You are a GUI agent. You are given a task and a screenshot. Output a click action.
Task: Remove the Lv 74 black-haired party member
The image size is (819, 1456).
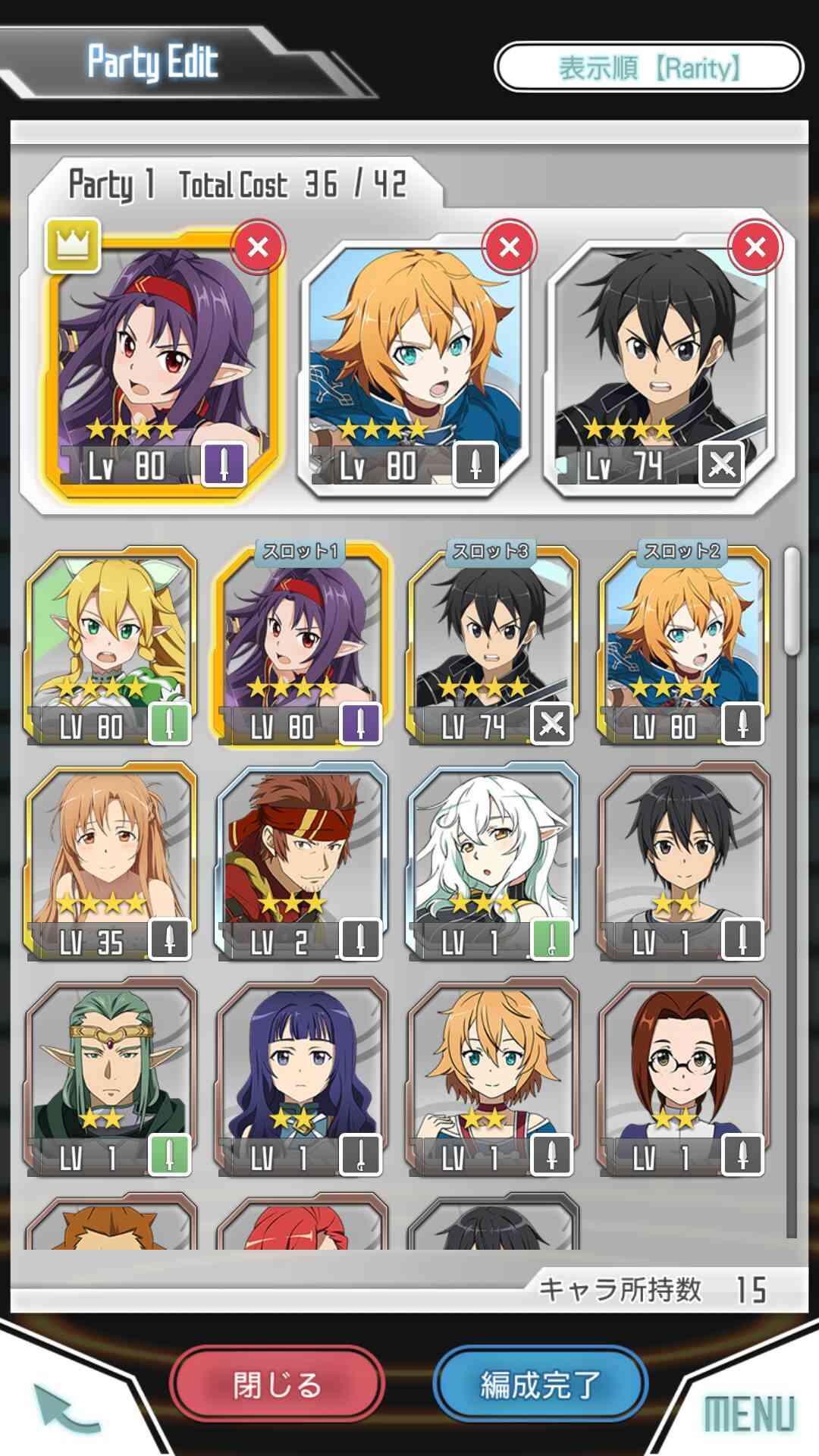point(755,246)
